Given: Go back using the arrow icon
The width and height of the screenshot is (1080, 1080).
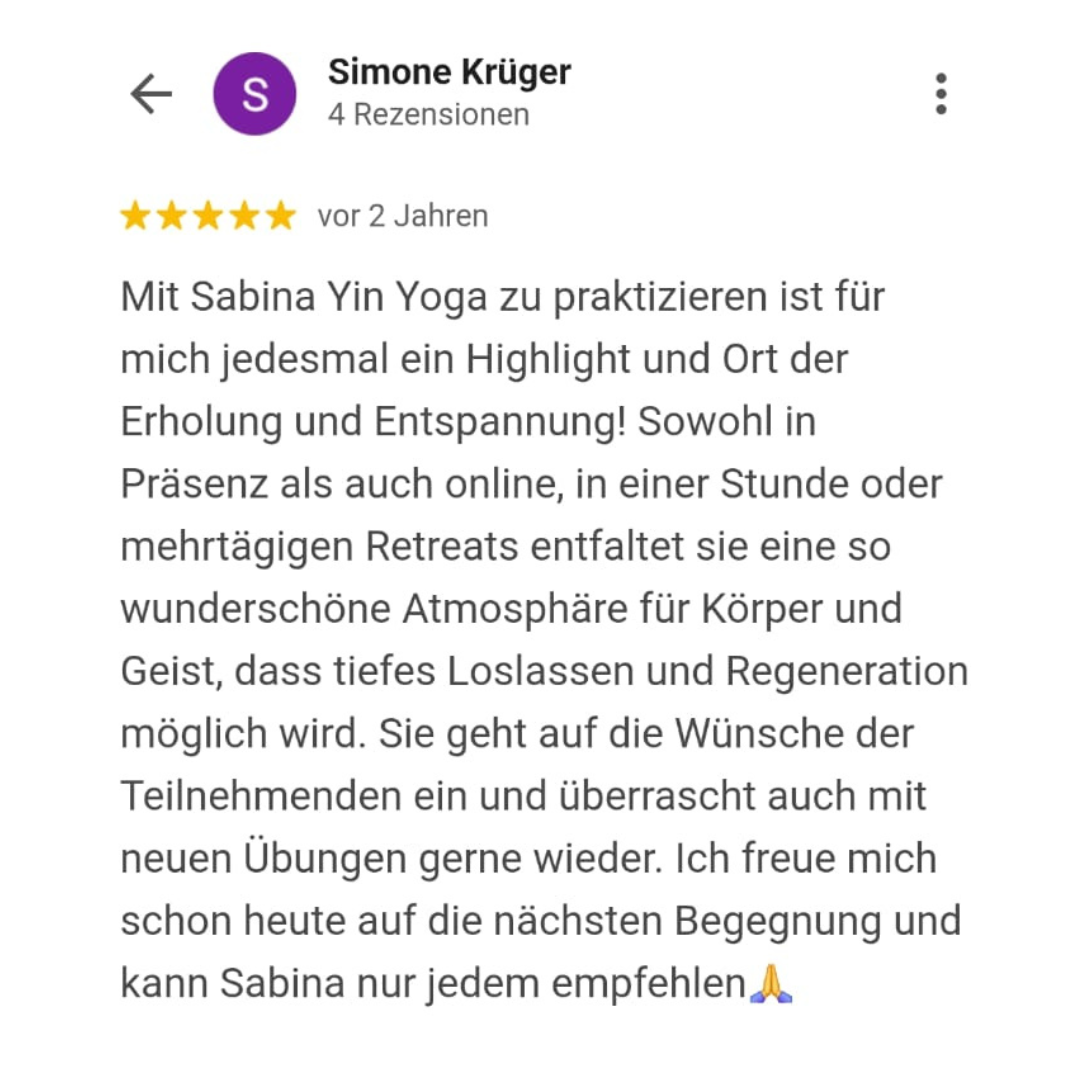Looking at the screenshot, I should click(151, 94).
